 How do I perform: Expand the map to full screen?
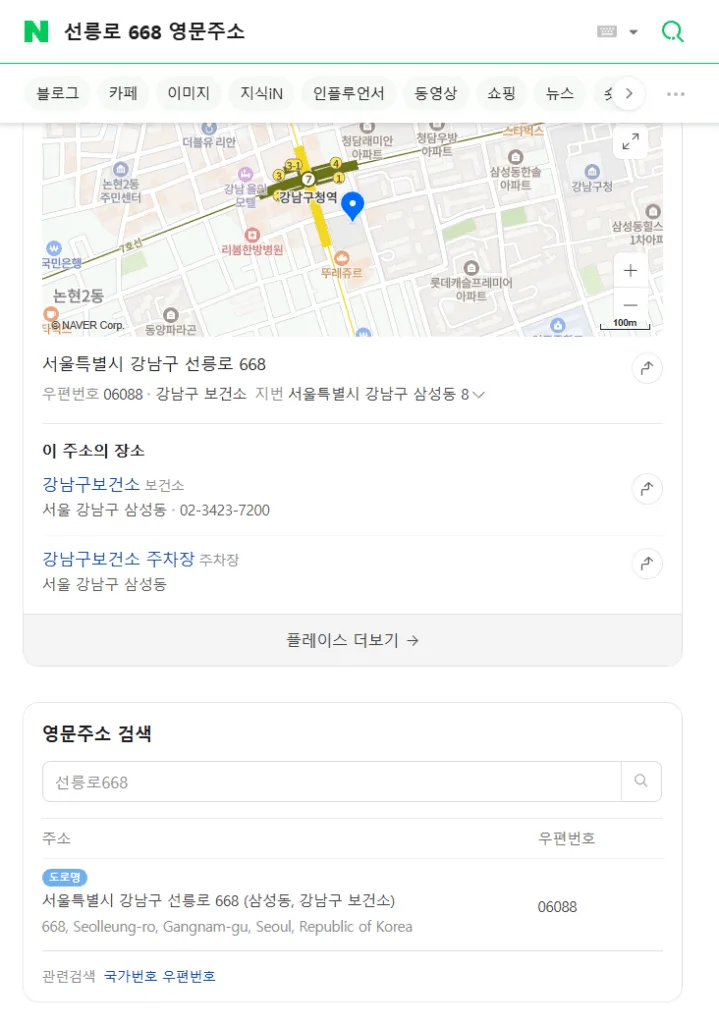click(x=630, y=142)
